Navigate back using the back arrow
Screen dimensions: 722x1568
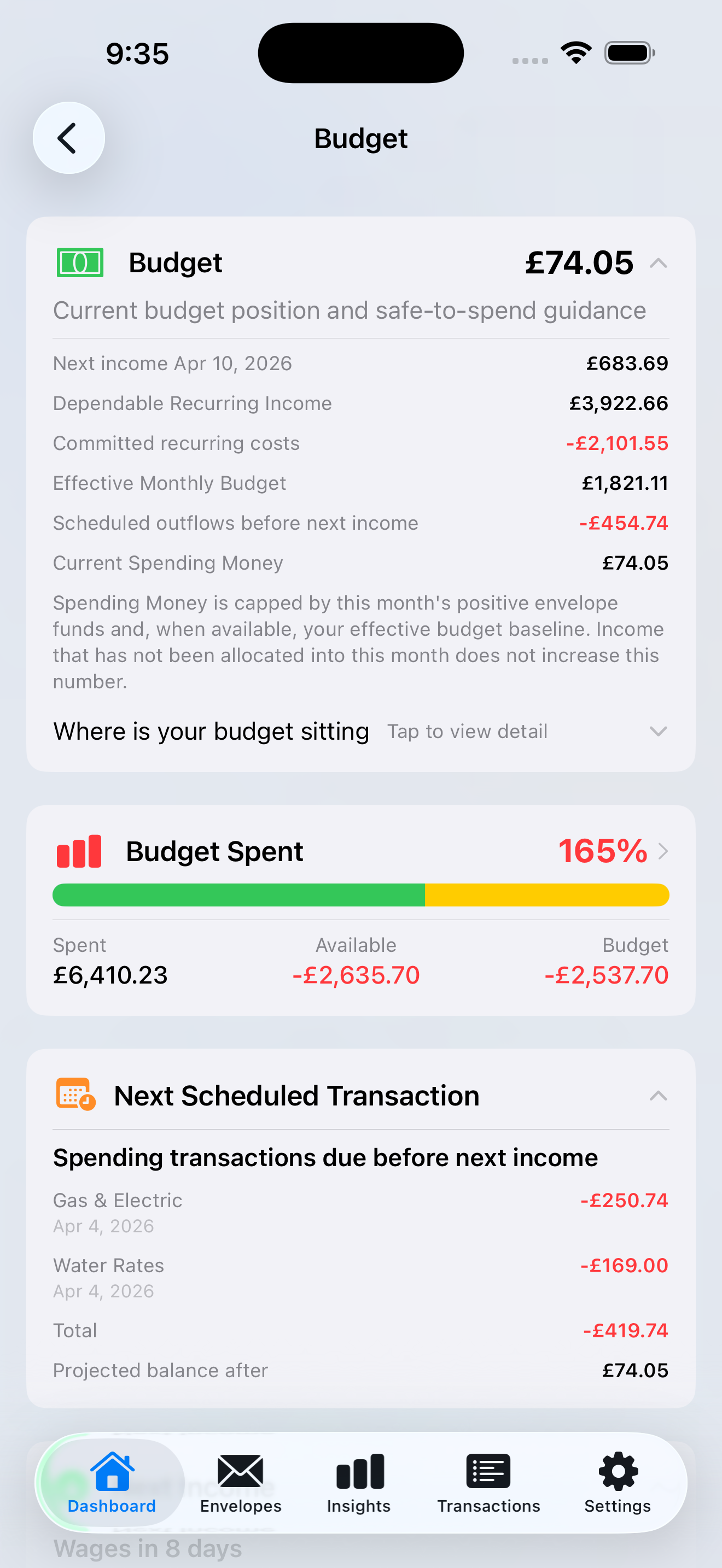(68, 138)
